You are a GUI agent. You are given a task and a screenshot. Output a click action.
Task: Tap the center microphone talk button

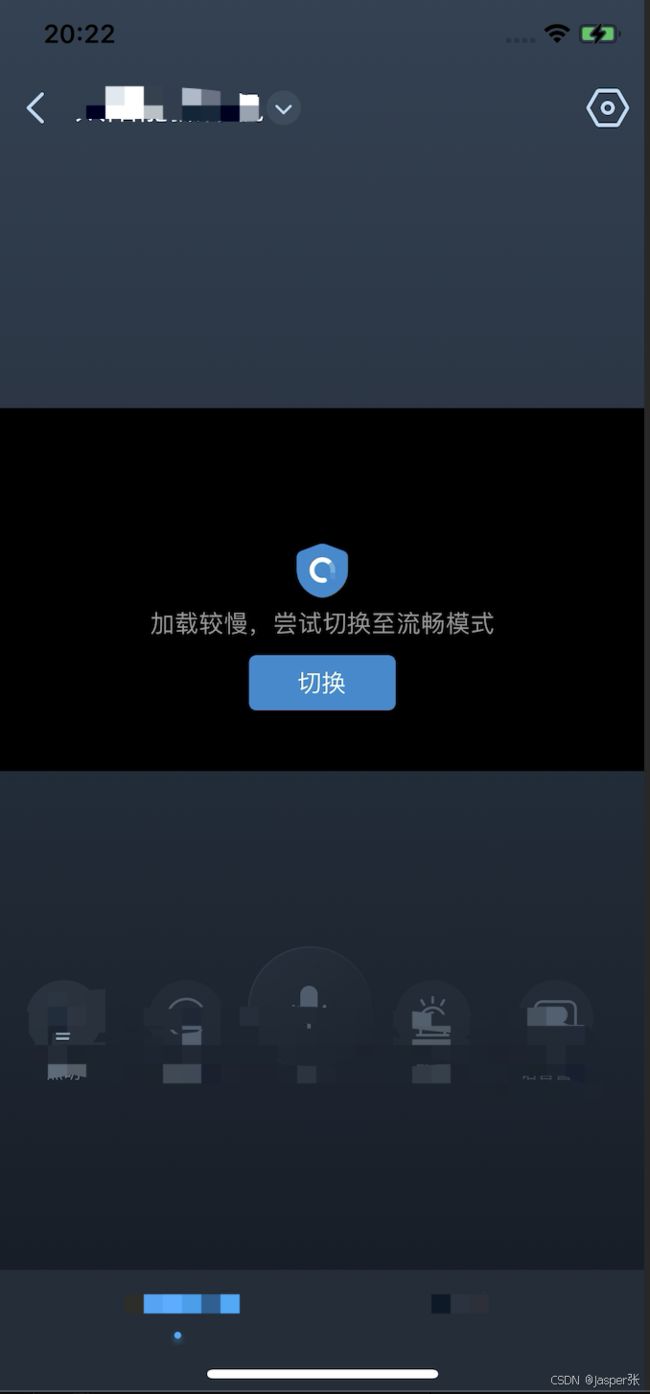[x=310, y=1008]
